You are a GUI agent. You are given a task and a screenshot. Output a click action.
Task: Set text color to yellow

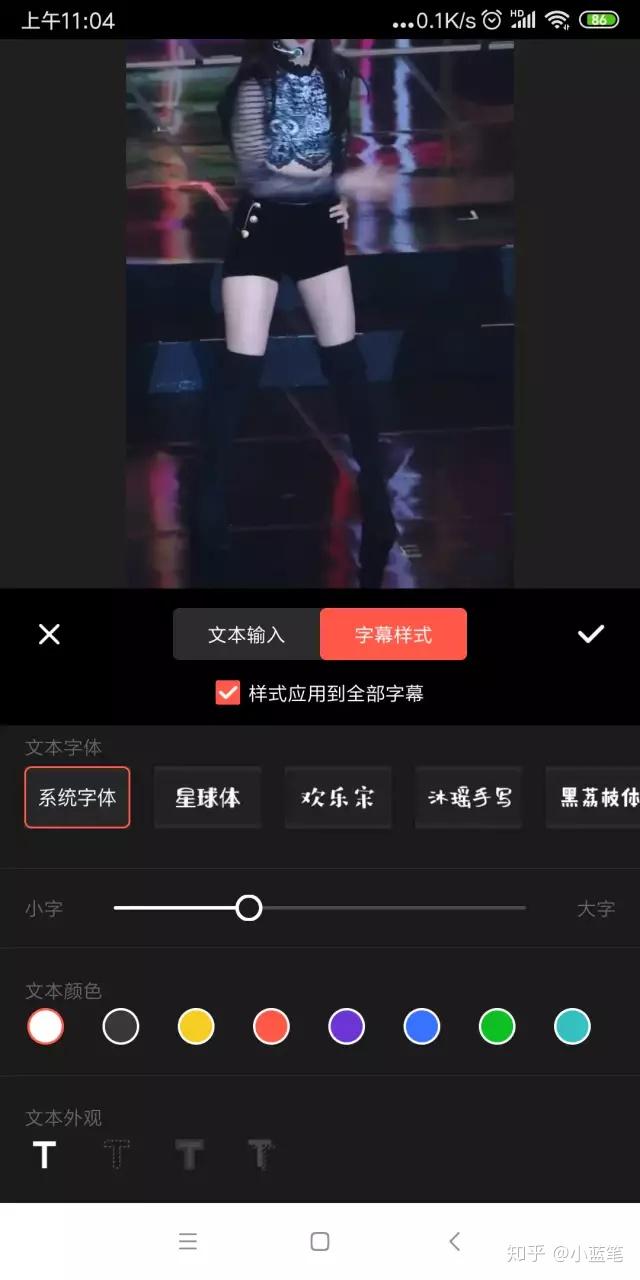click(196, 1026)
